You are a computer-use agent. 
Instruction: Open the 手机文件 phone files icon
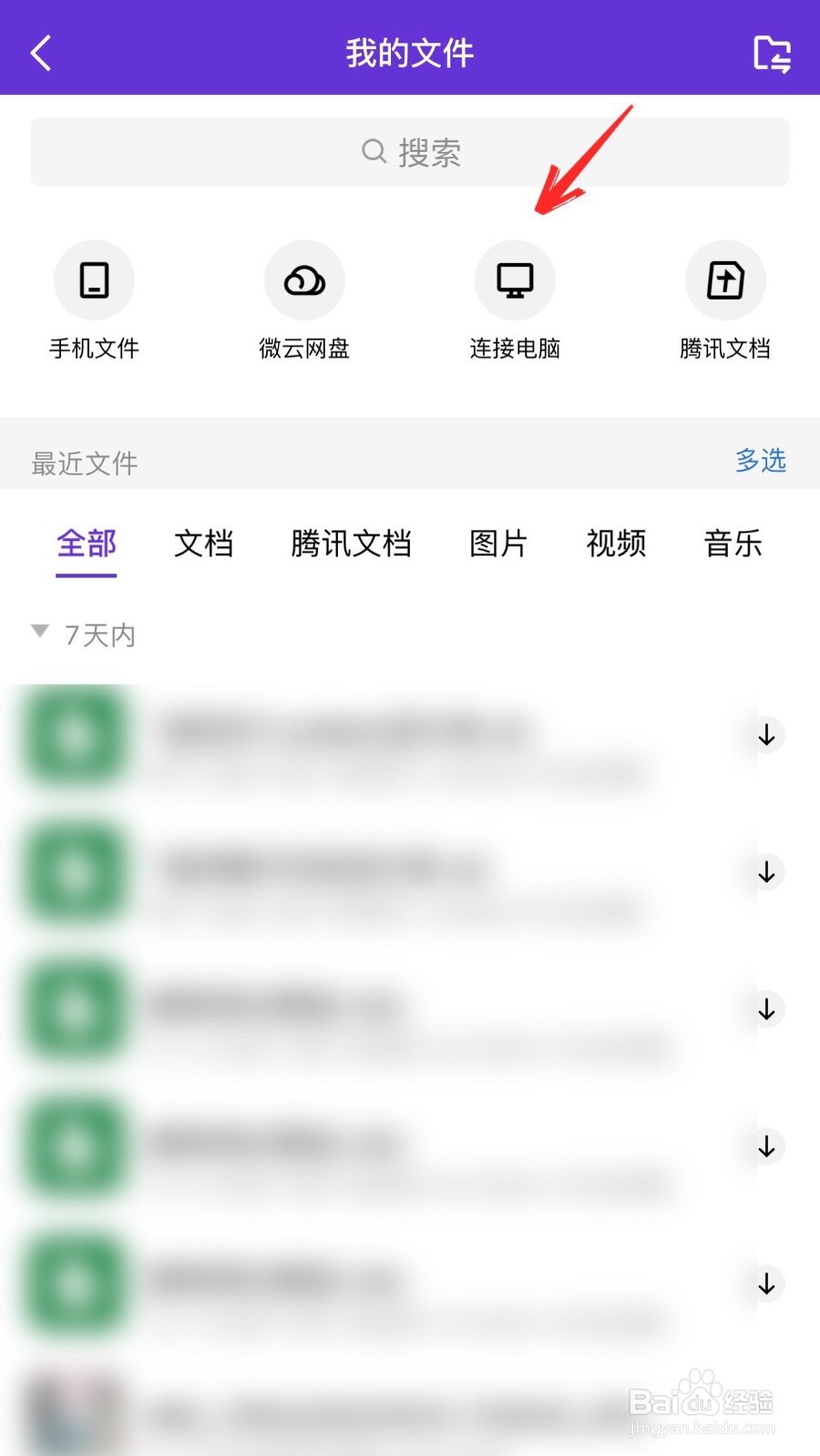tap(93, 280)
